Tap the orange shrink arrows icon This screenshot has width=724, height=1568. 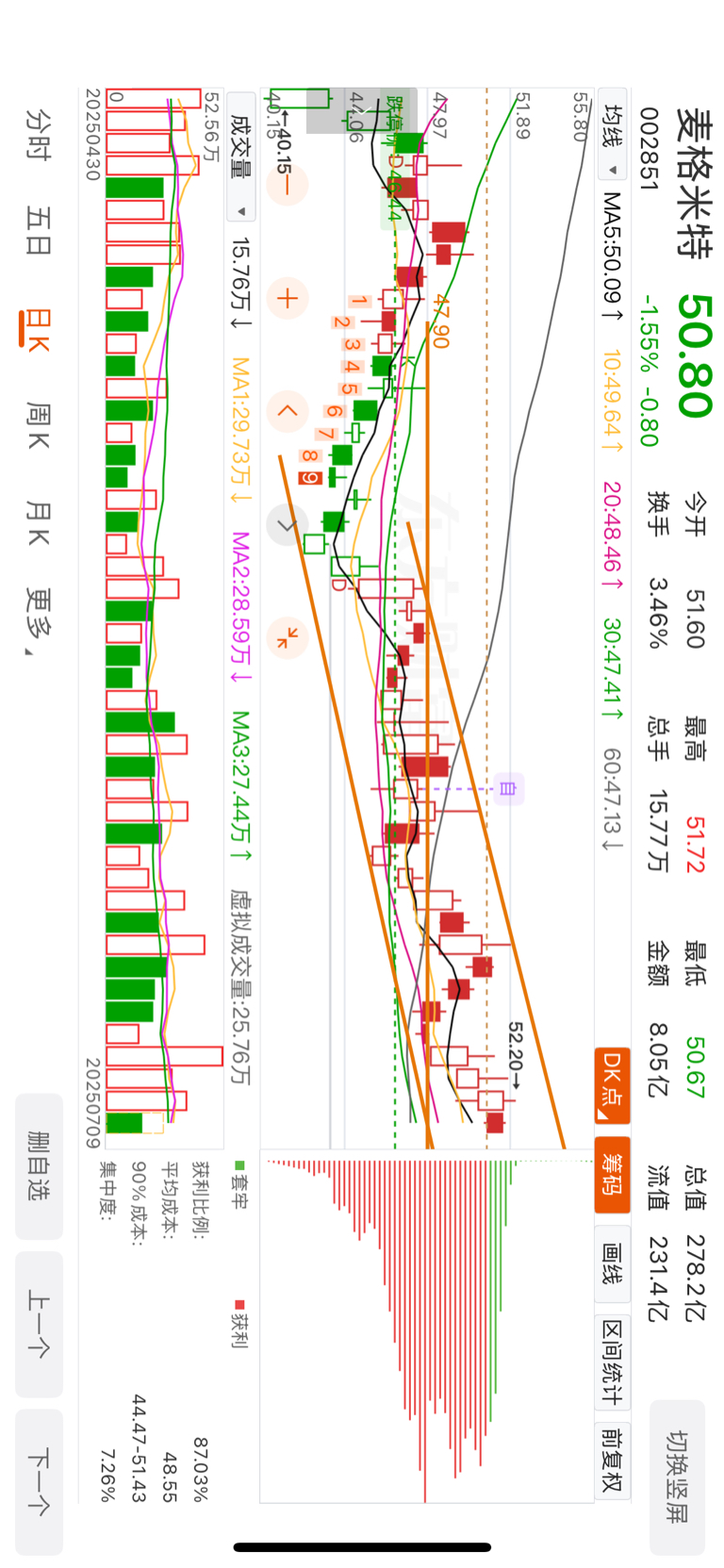287,637
